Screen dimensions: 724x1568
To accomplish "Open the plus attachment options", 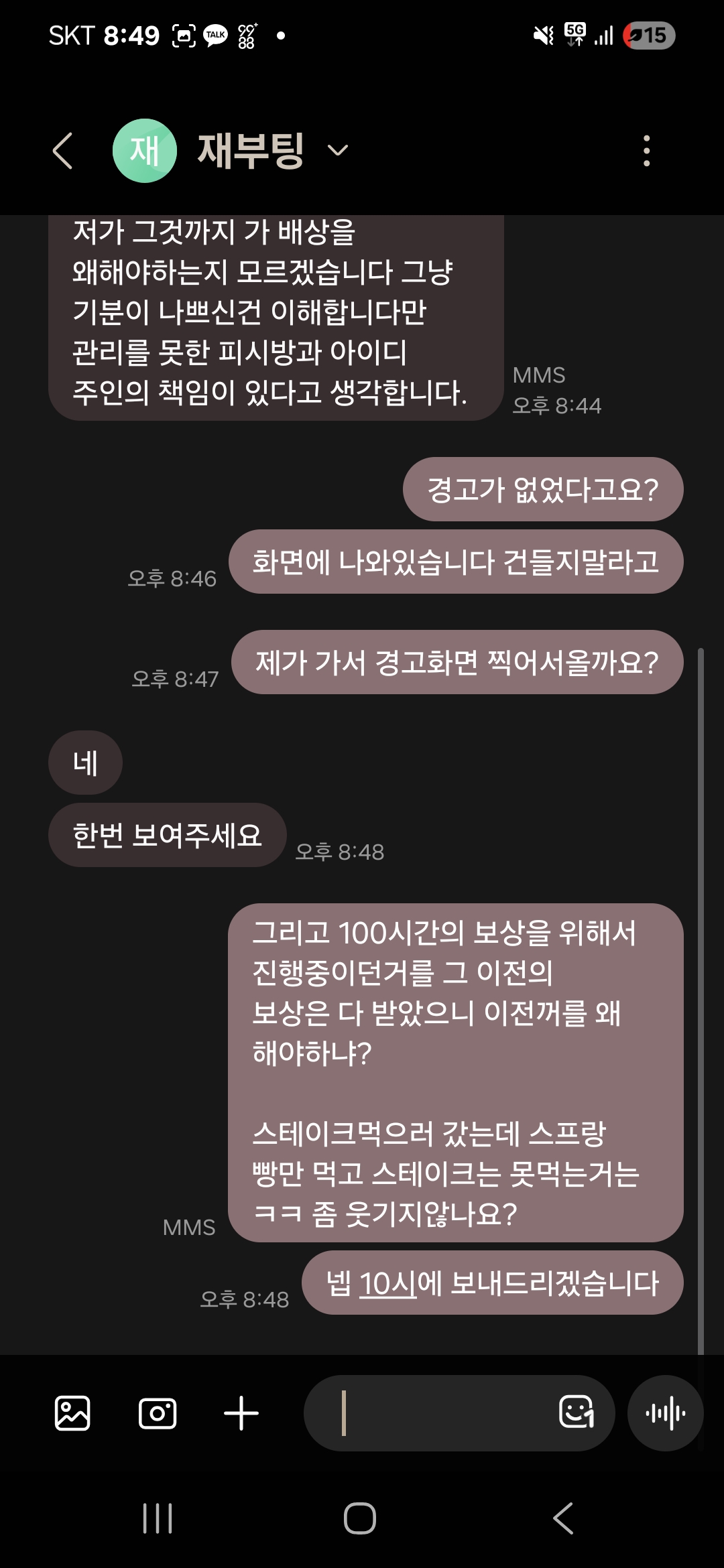I will click(241, 1413).
